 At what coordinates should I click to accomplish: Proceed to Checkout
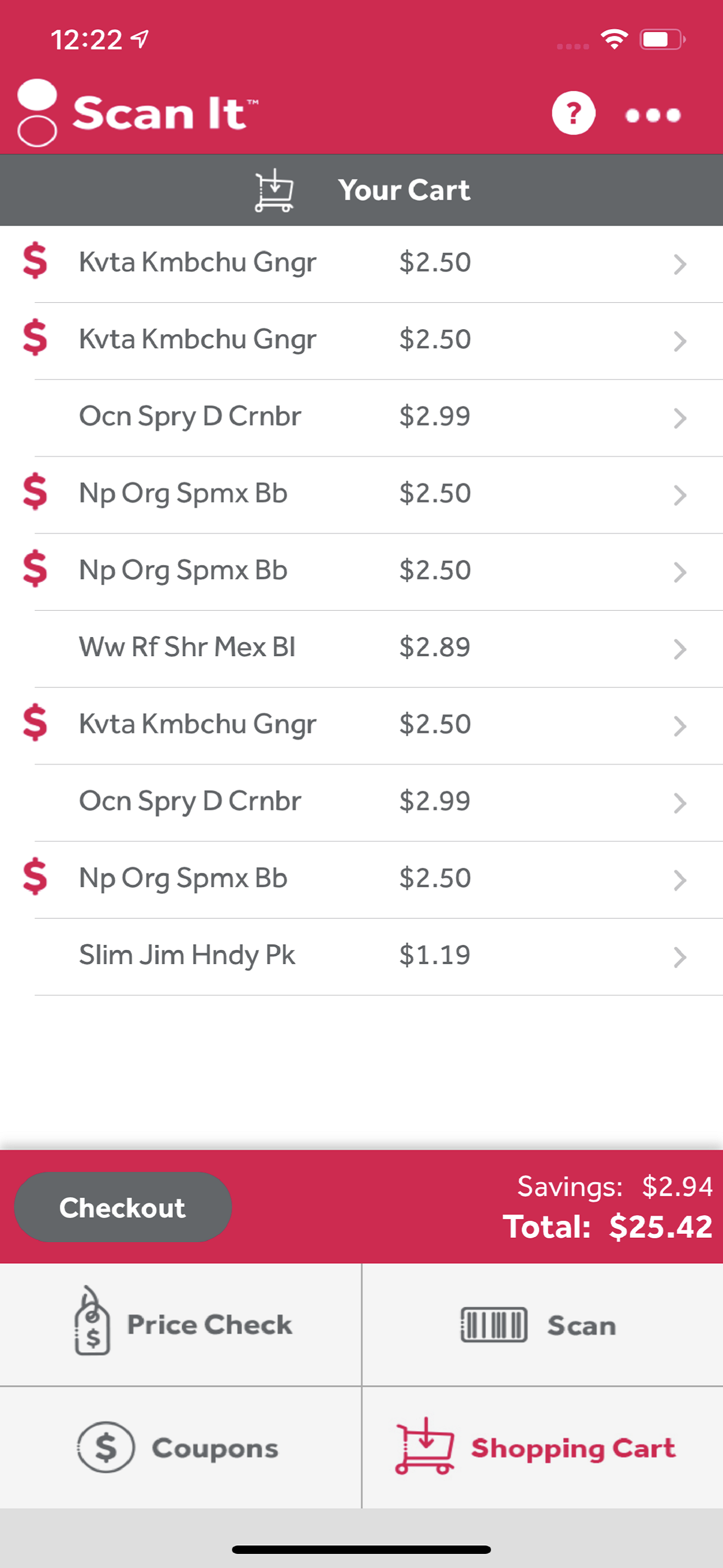[x=123, y=1207]
